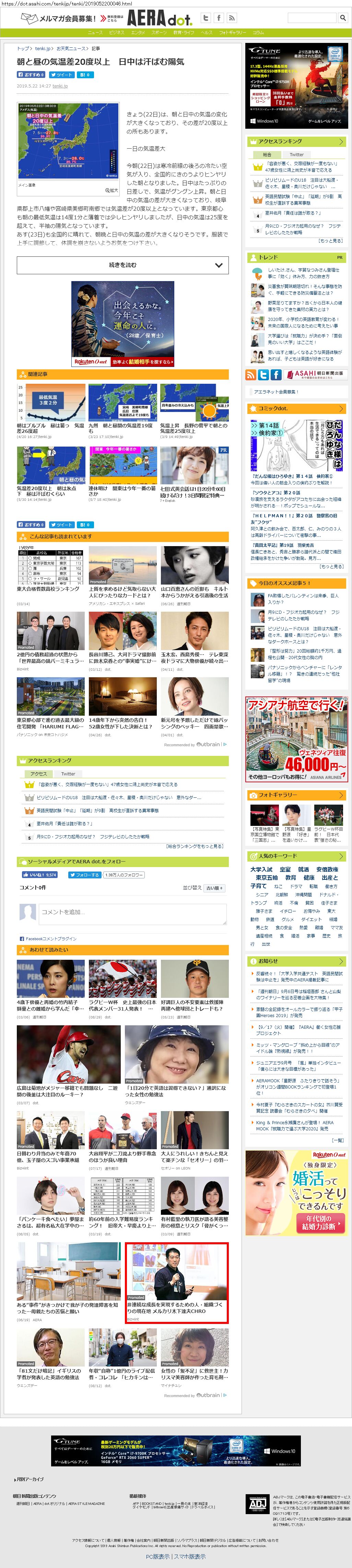Open the comment sort dropdown 古い順
The width and height of the screenshot is (352, 1568).
214,888
